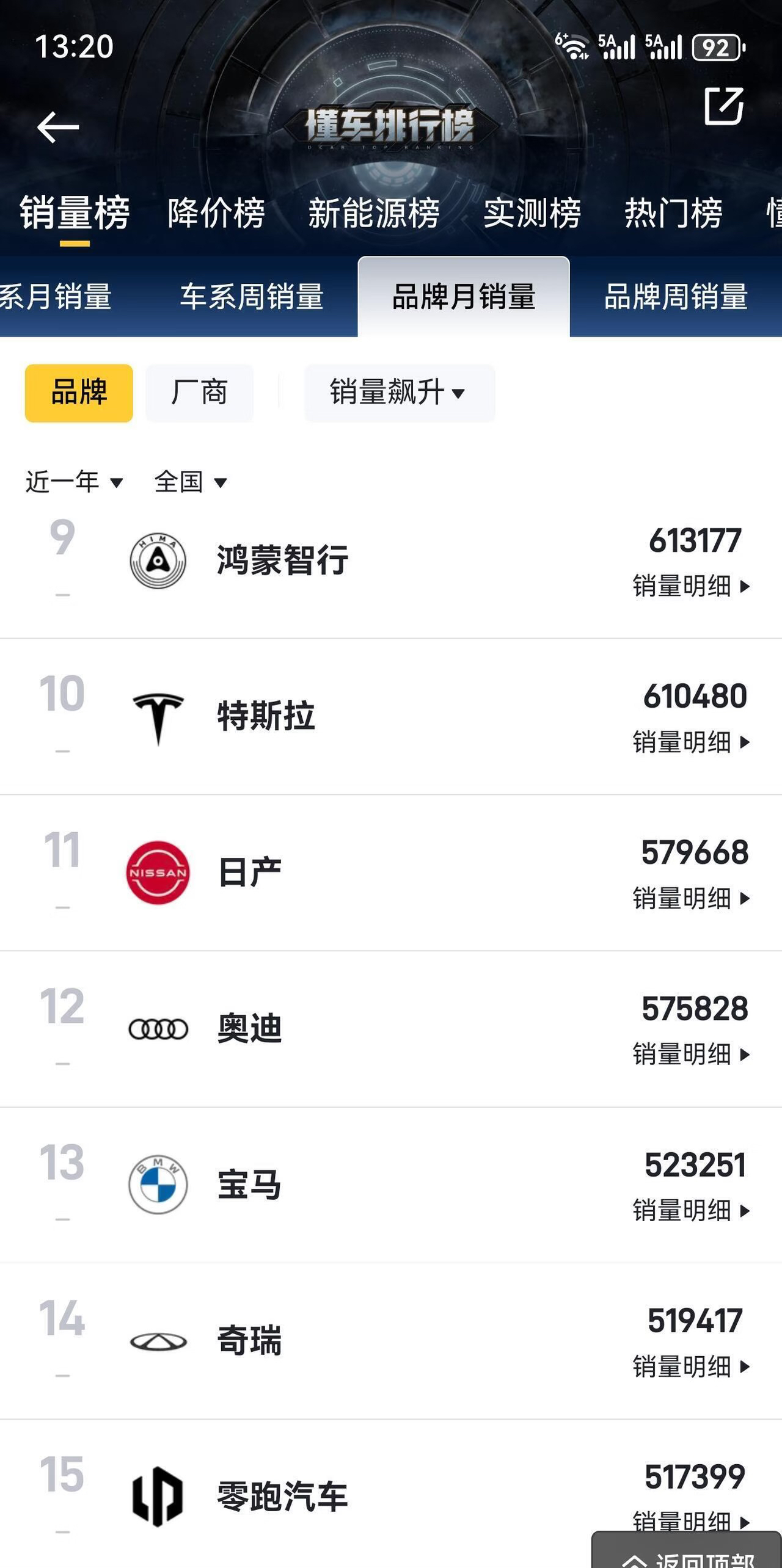This screenshot has width=782, height=1568.
Task: View 销量明细 for 奥迪
Action: 690,1054
